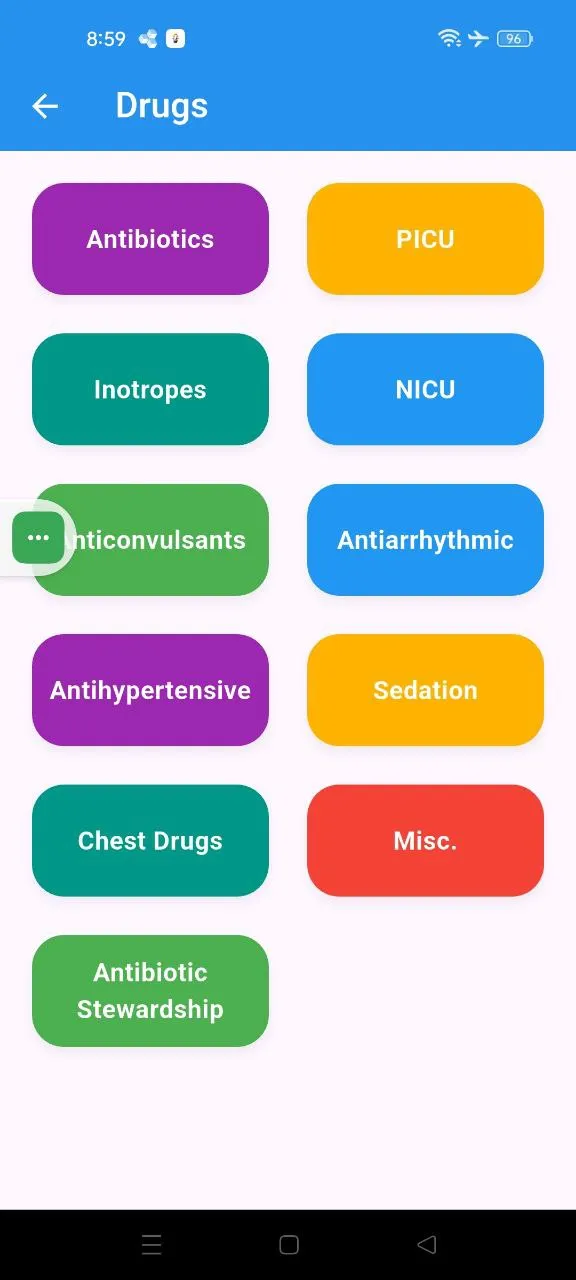Open the Misc. drugs section
This screenshot has height=1280, width=576.
click(425, 840)
